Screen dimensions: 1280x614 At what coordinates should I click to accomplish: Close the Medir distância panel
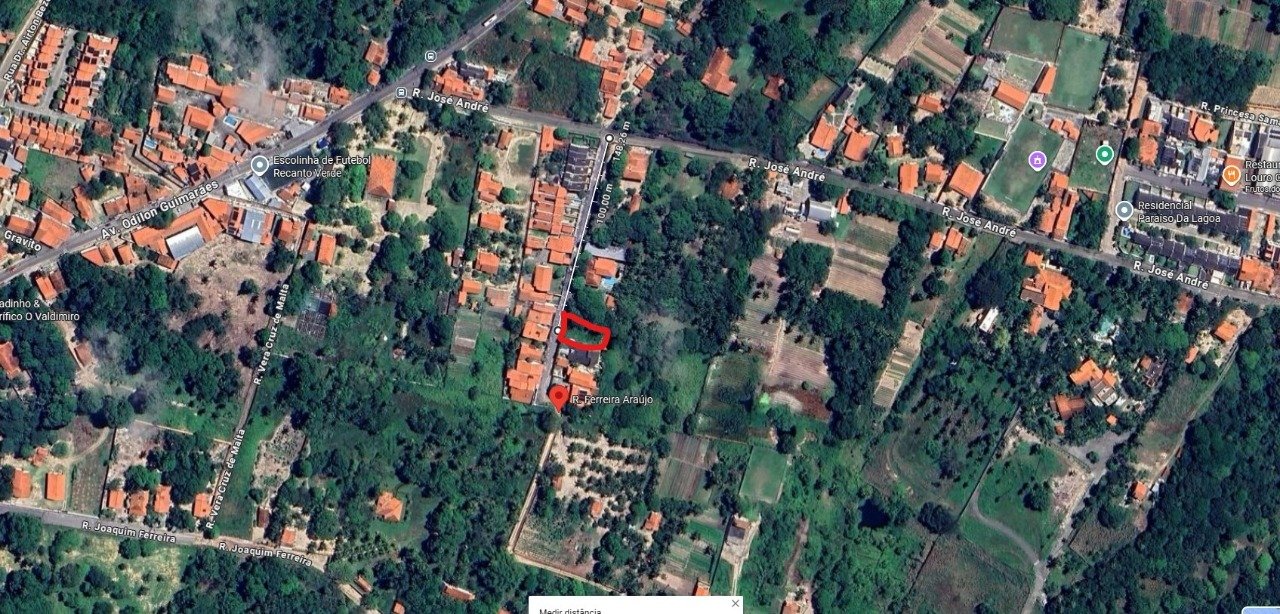(735, 604)
